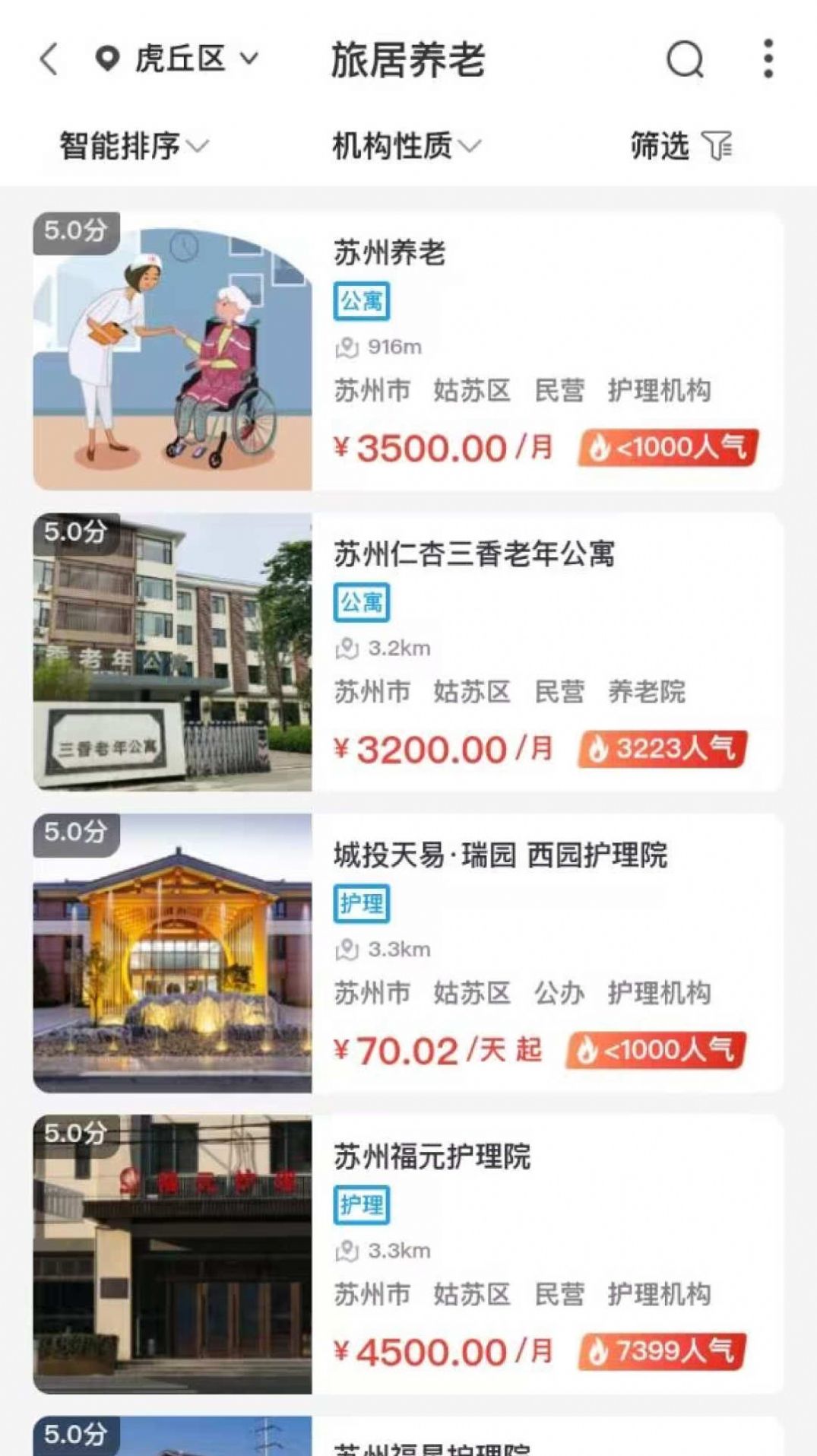Viewport: 817px width, 1456px height.
Task: Open the 智能排序 sorting dropdown
Action: coord(131,144)
